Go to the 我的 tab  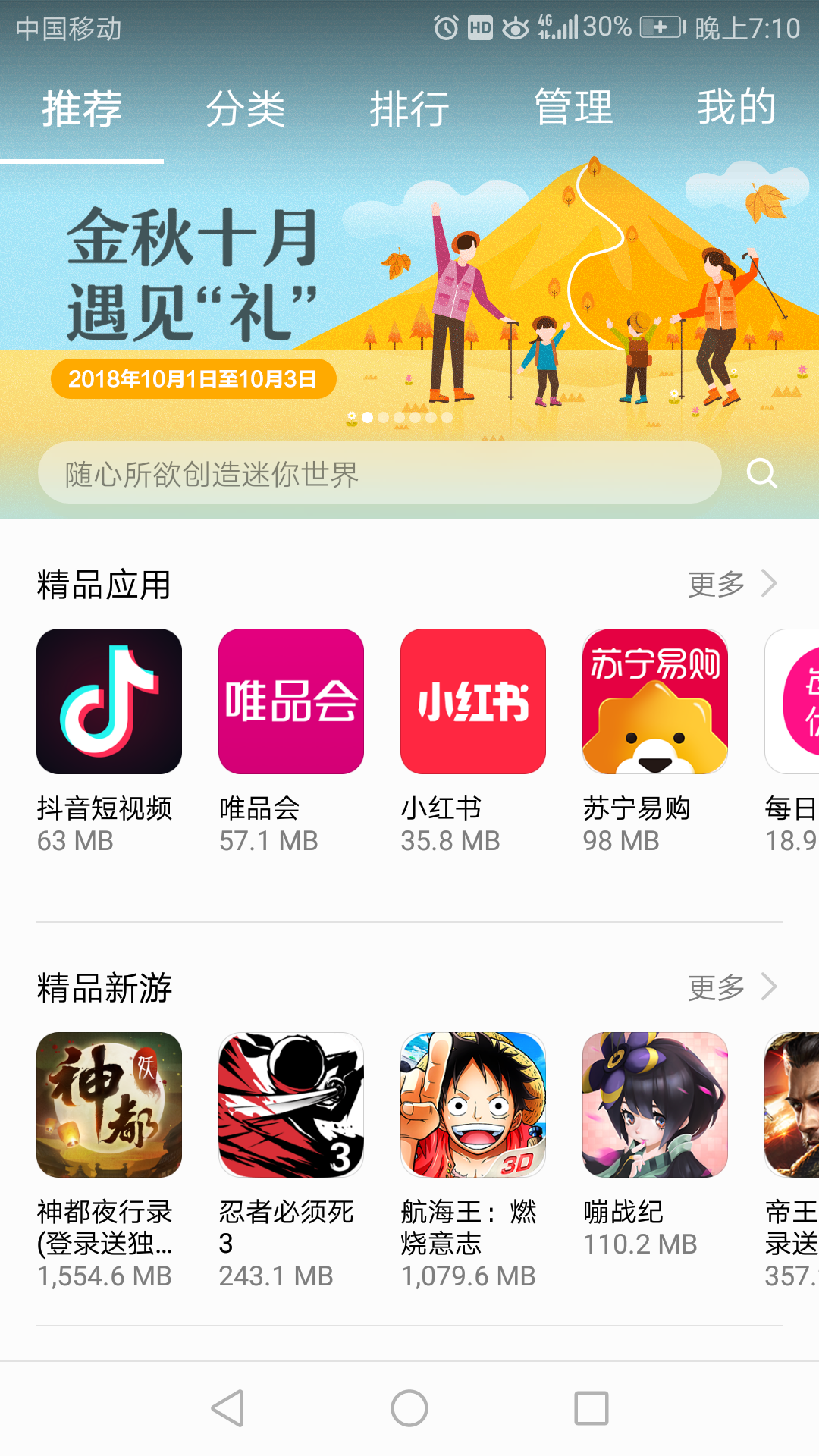point(736,108)
